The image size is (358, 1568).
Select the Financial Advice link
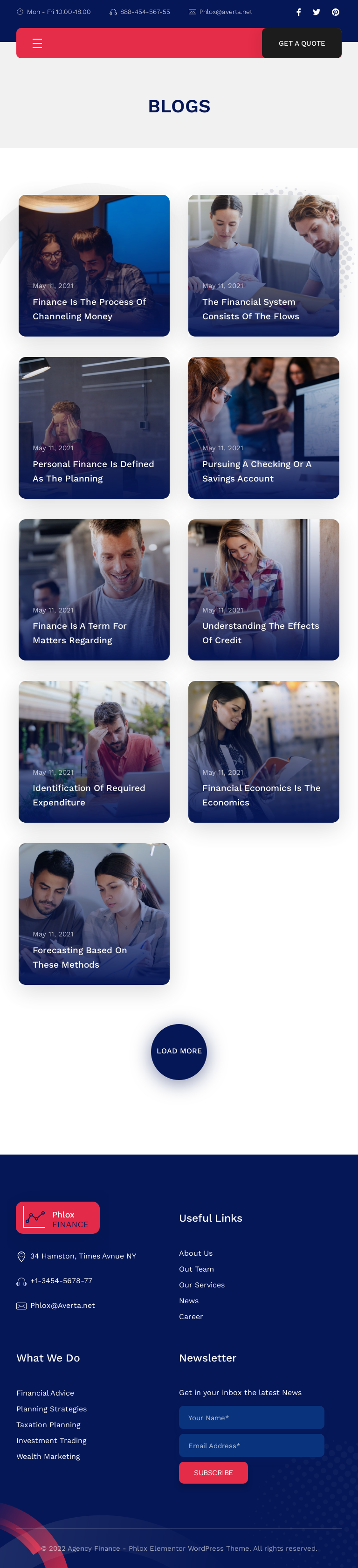45,1393
